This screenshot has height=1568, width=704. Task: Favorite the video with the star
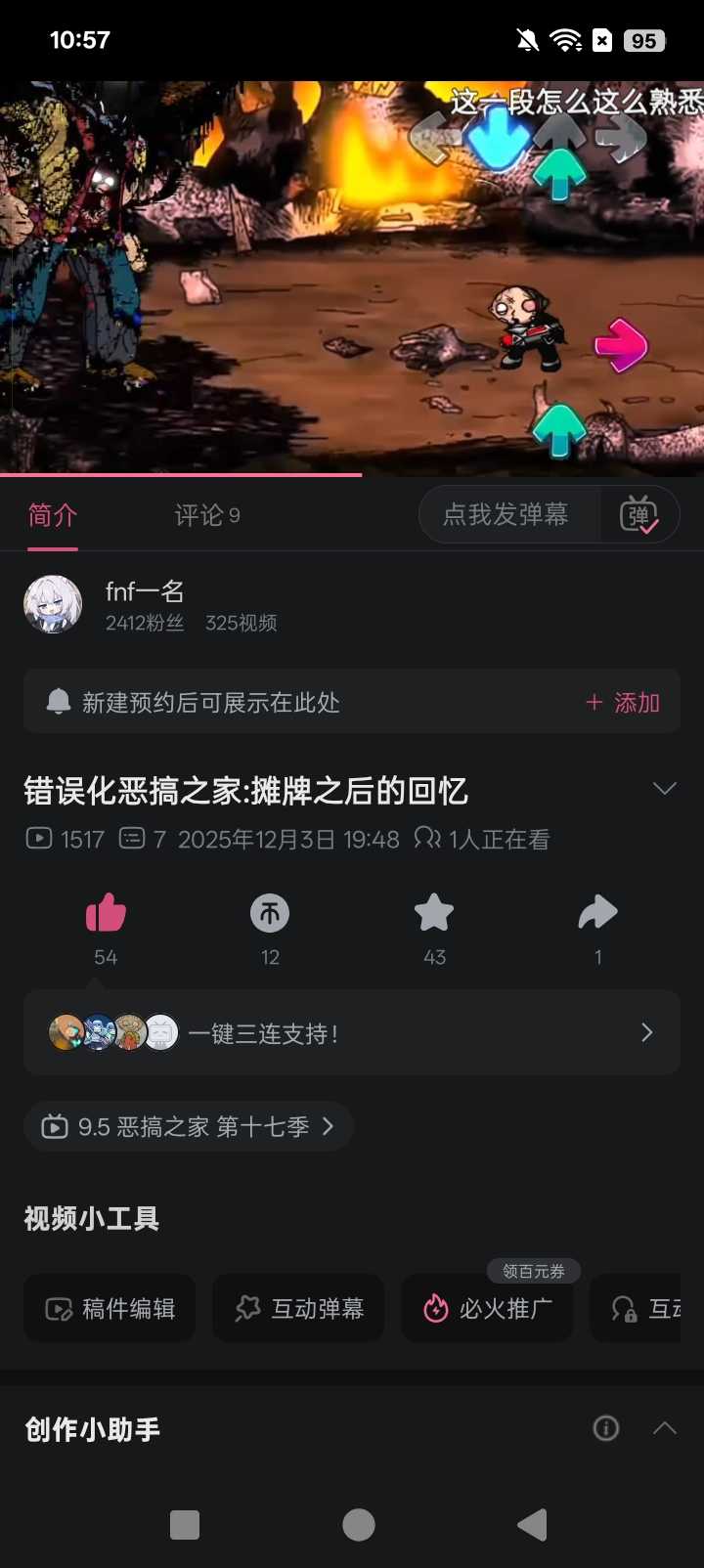[x=434, y=914]
